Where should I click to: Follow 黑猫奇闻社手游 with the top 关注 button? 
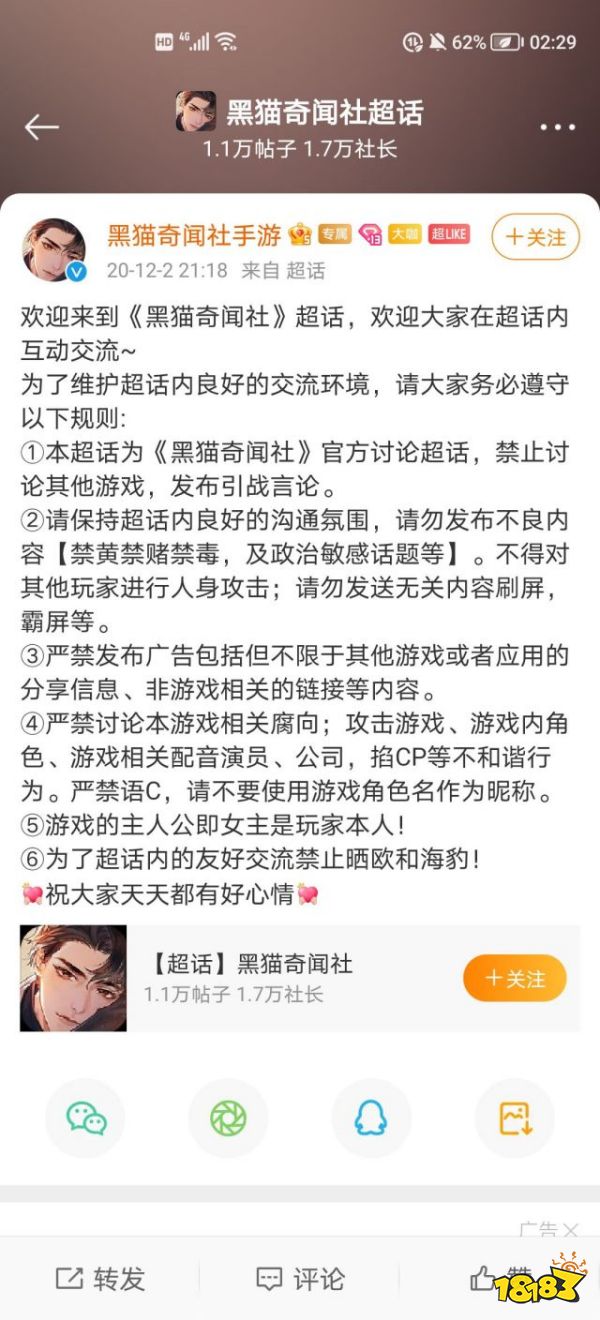pyautogui.click(x=536, y=237)
